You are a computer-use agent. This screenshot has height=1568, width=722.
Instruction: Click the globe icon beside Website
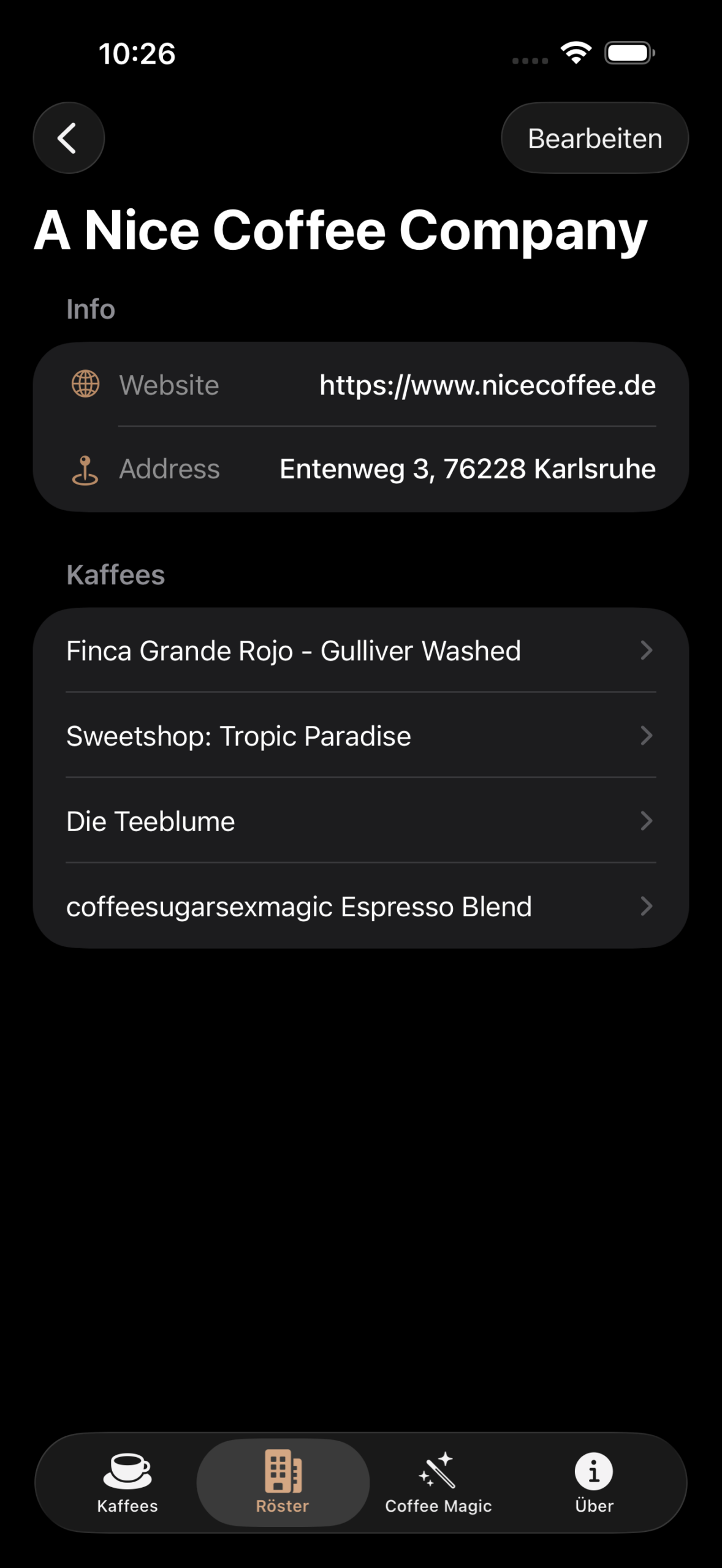click(85, 385)
